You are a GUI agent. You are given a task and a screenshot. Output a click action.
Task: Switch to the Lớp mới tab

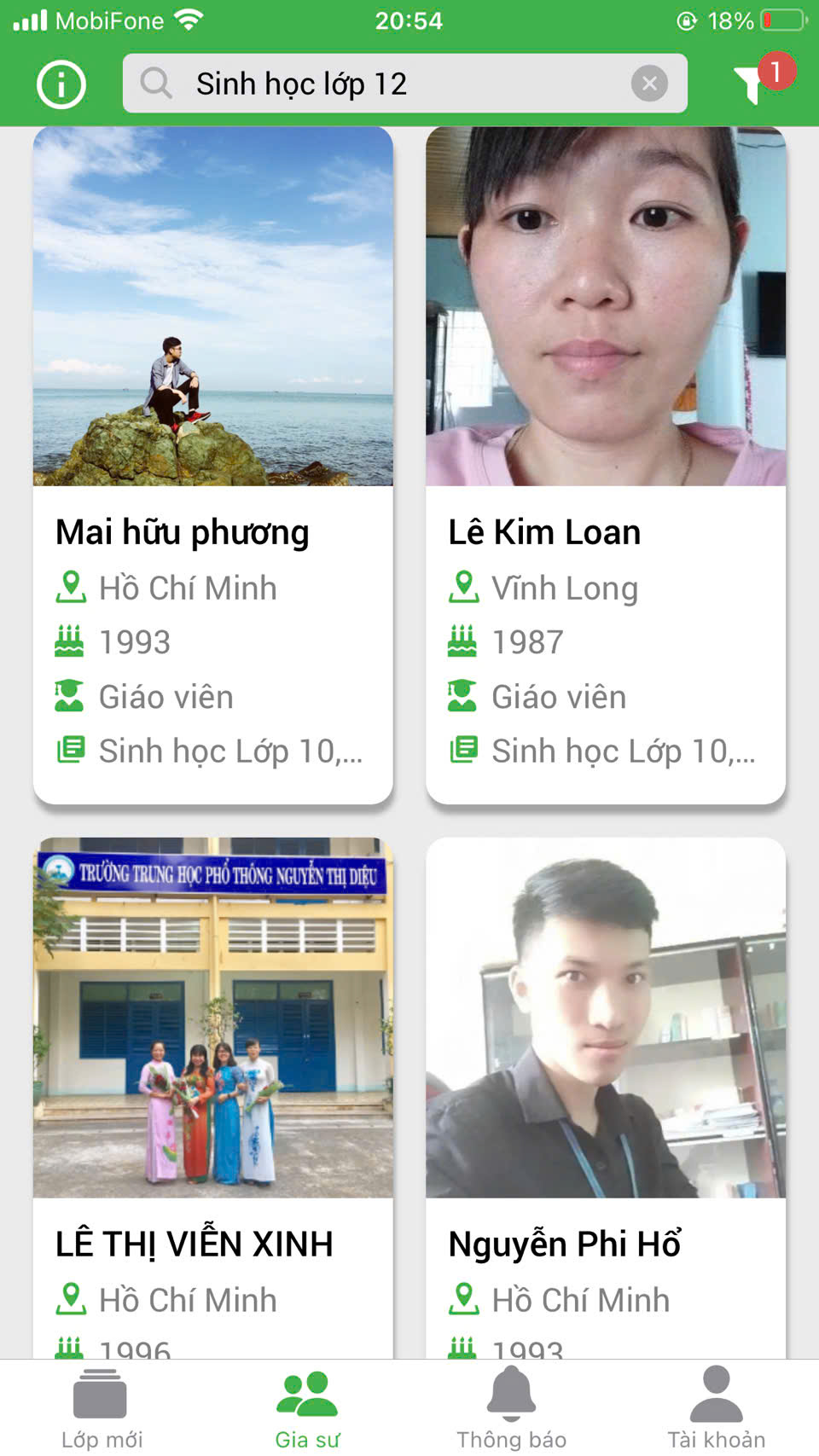(102, 1409)
